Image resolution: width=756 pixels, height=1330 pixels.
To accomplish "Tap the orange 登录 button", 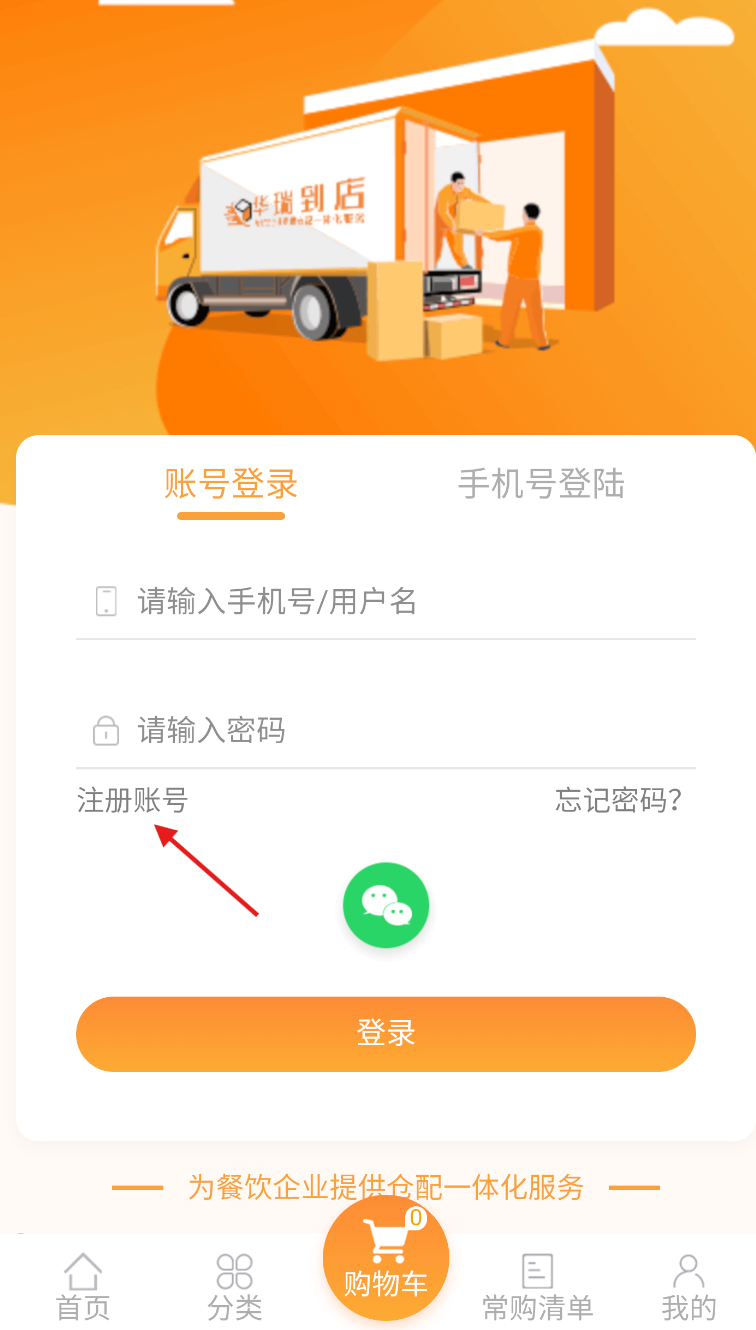I will [386, 1034].
